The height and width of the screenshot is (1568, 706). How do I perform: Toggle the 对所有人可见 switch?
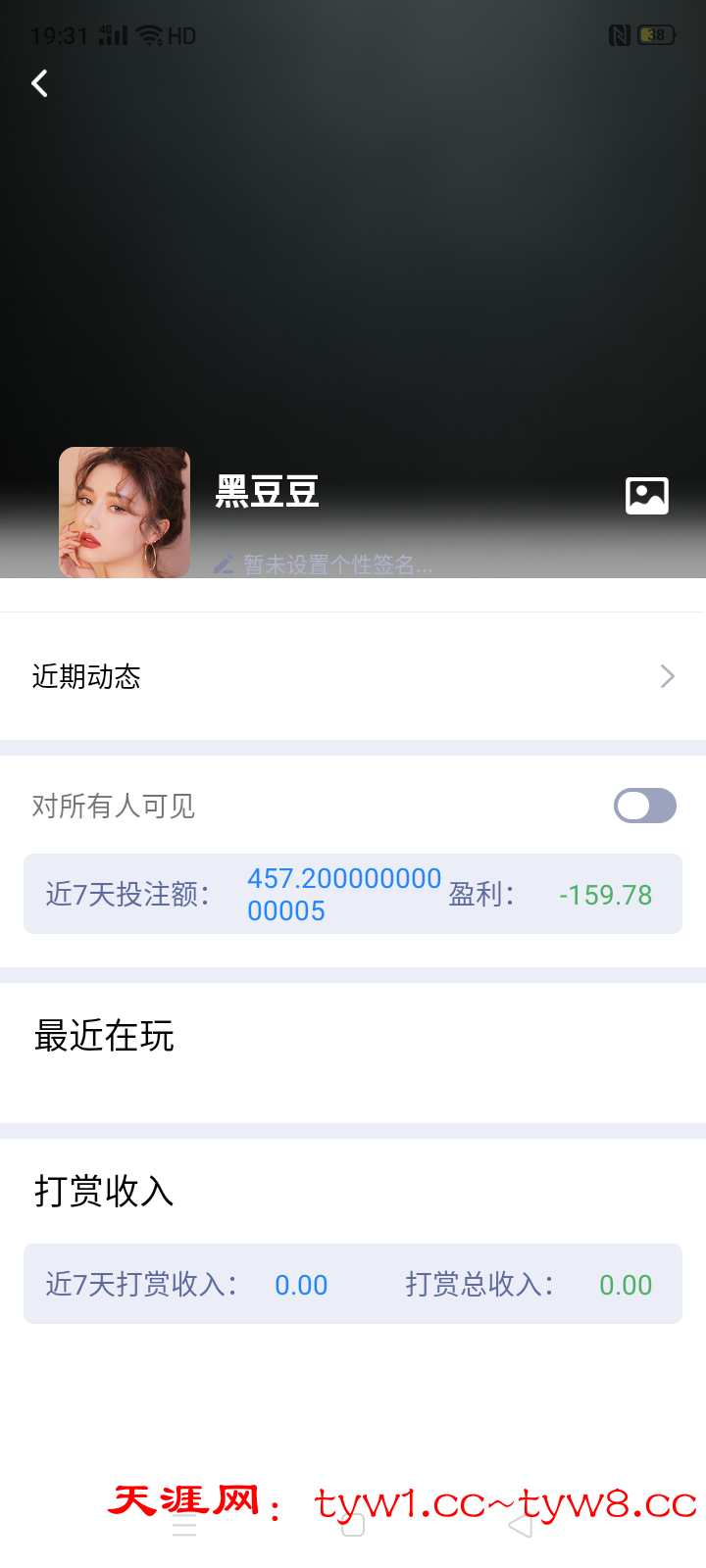(644, 806)
